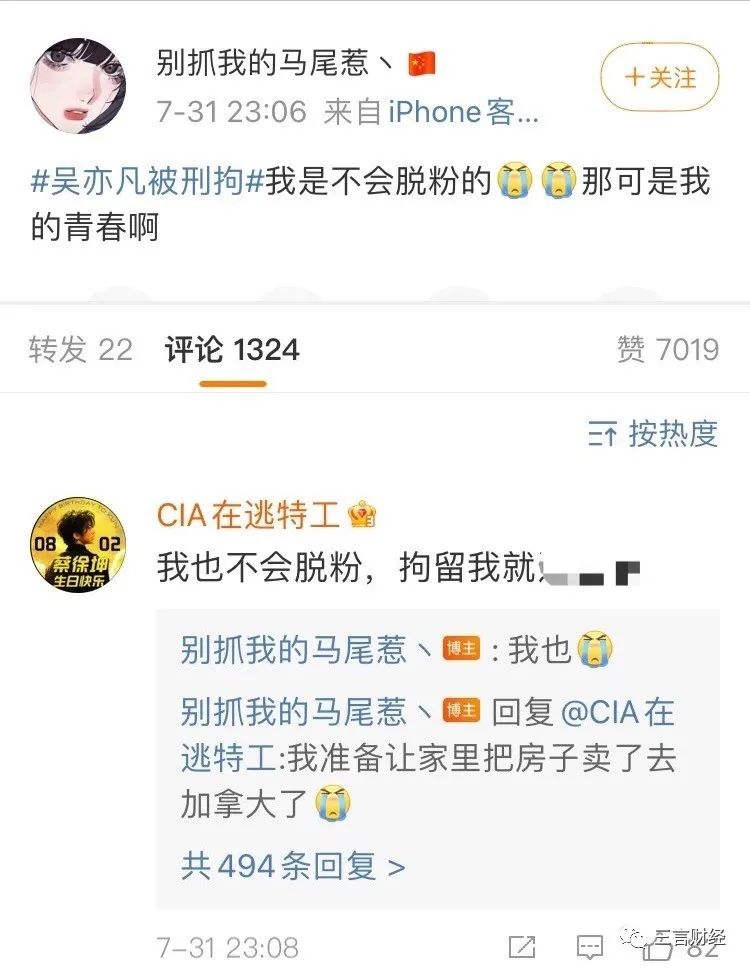
Task: Expand 共494条回复 to see all replies
Action: (293, 865)
